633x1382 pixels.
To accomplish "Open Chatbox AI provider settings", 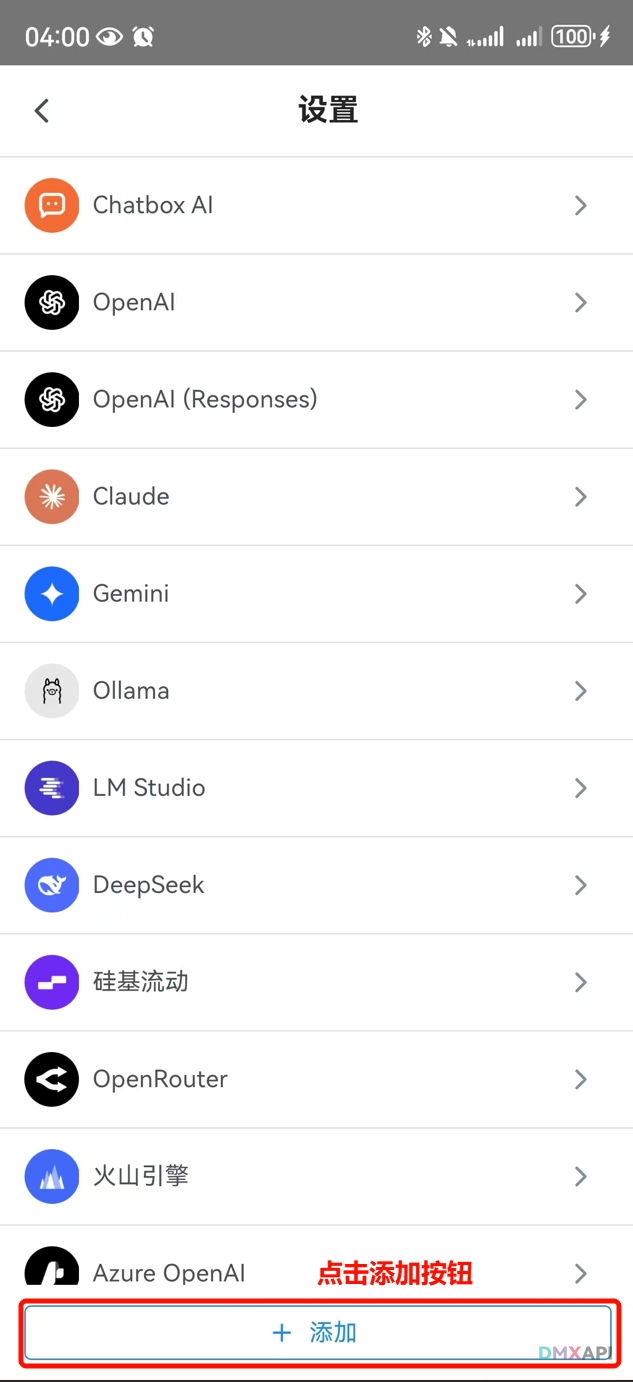I will (x=316, y=205).
